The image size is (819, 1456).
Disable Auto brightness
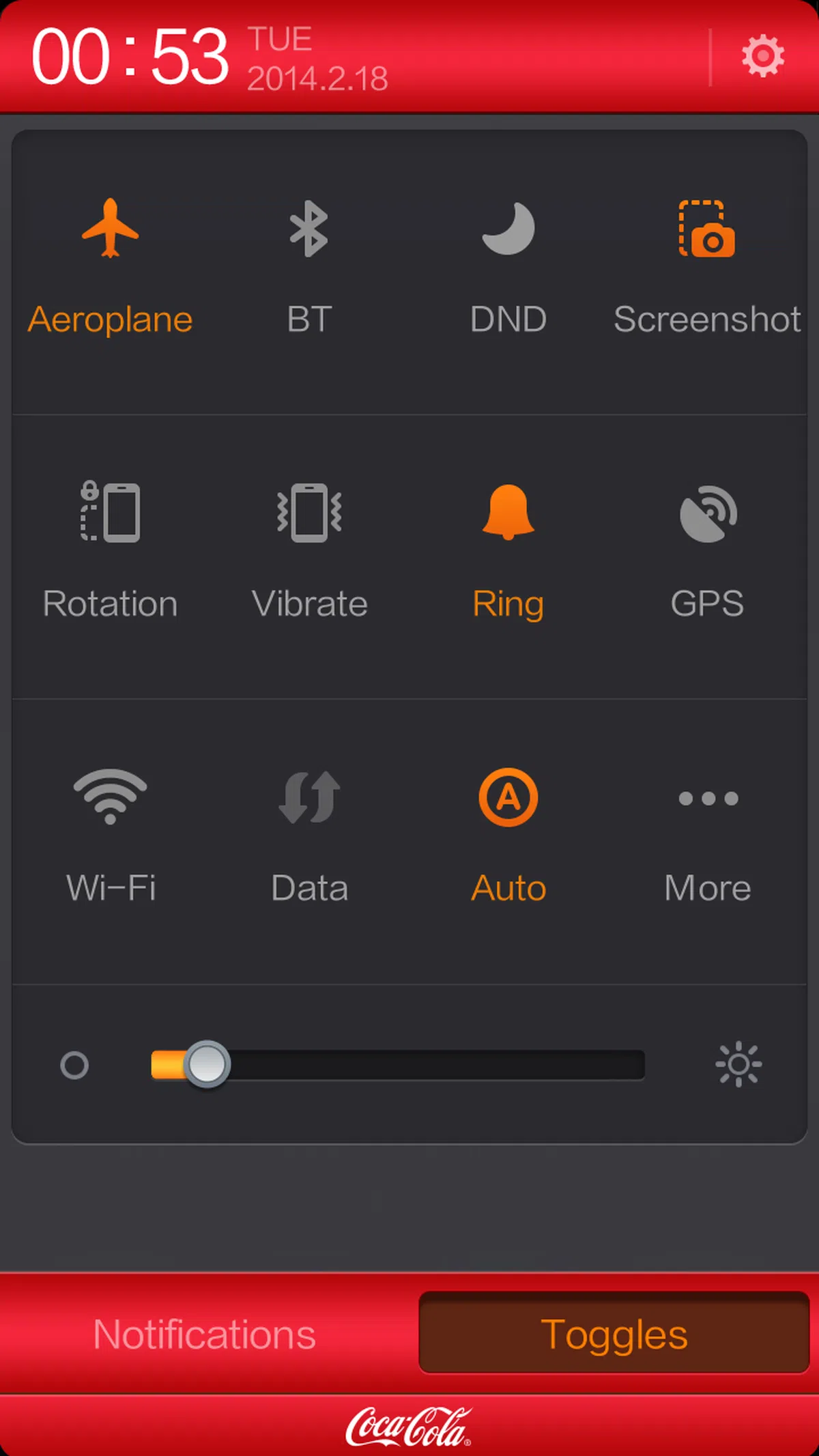[508, 831]
